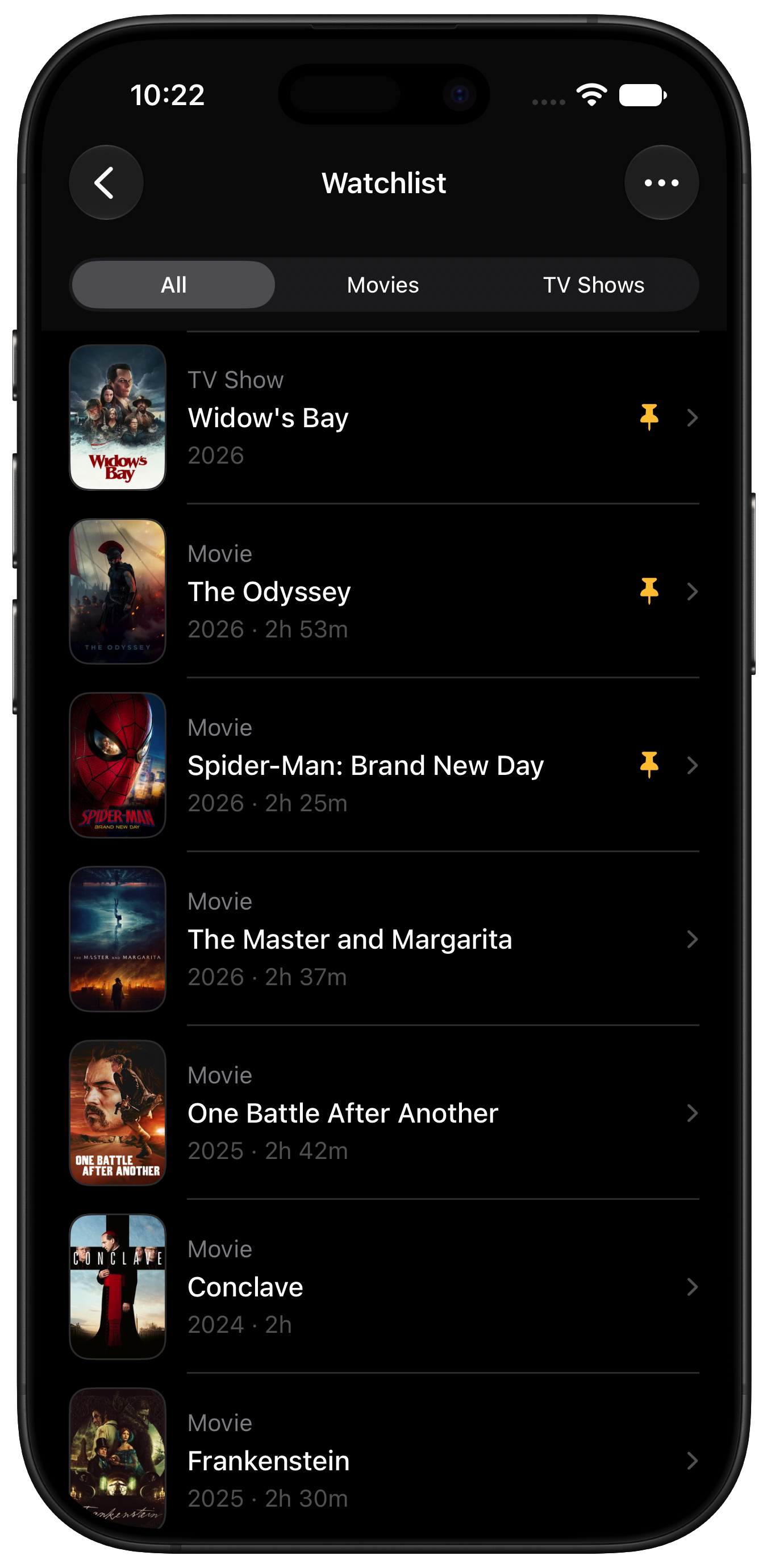Open The Master and Margarita
Screen dimensions: 767x1568
(x=383, y=939)
